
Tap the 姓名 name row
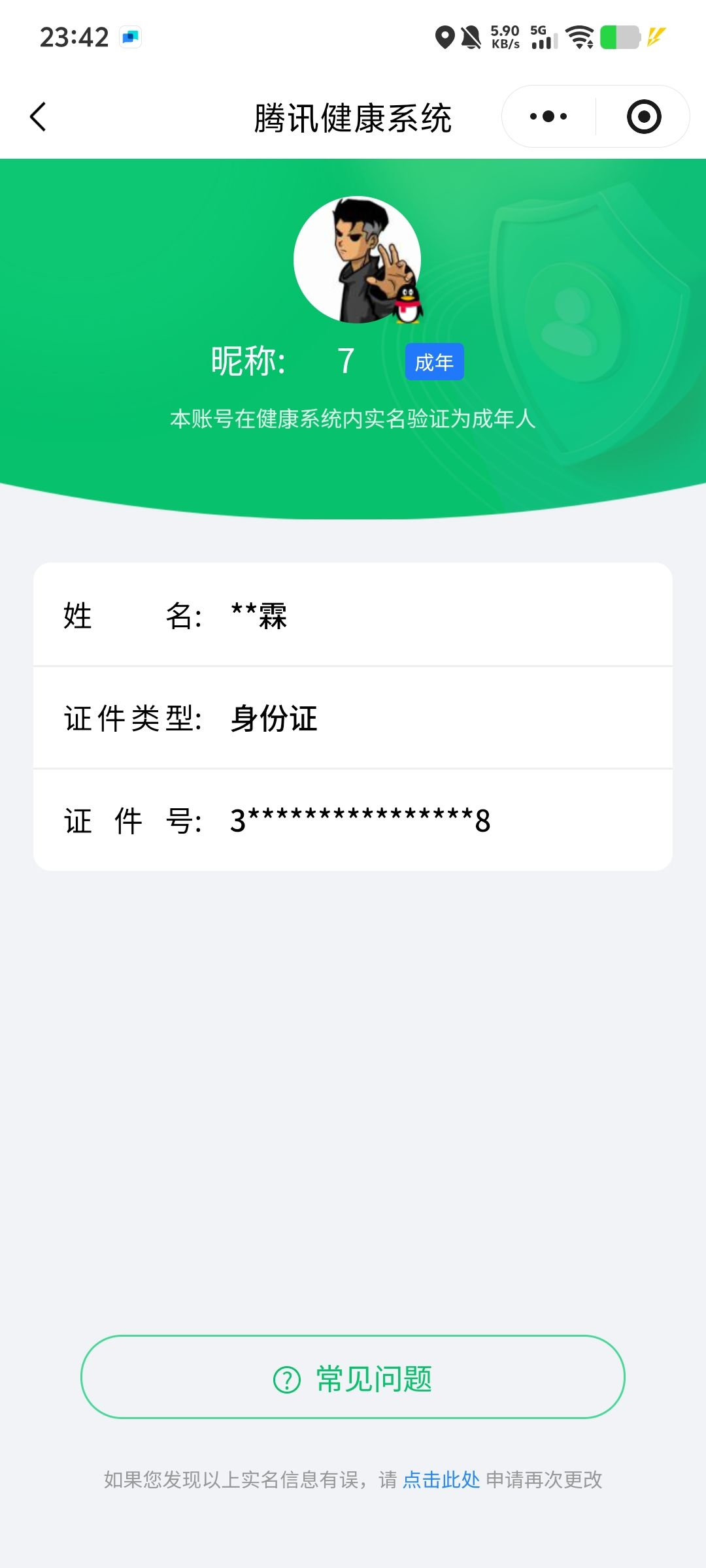(x=353, y=617)
